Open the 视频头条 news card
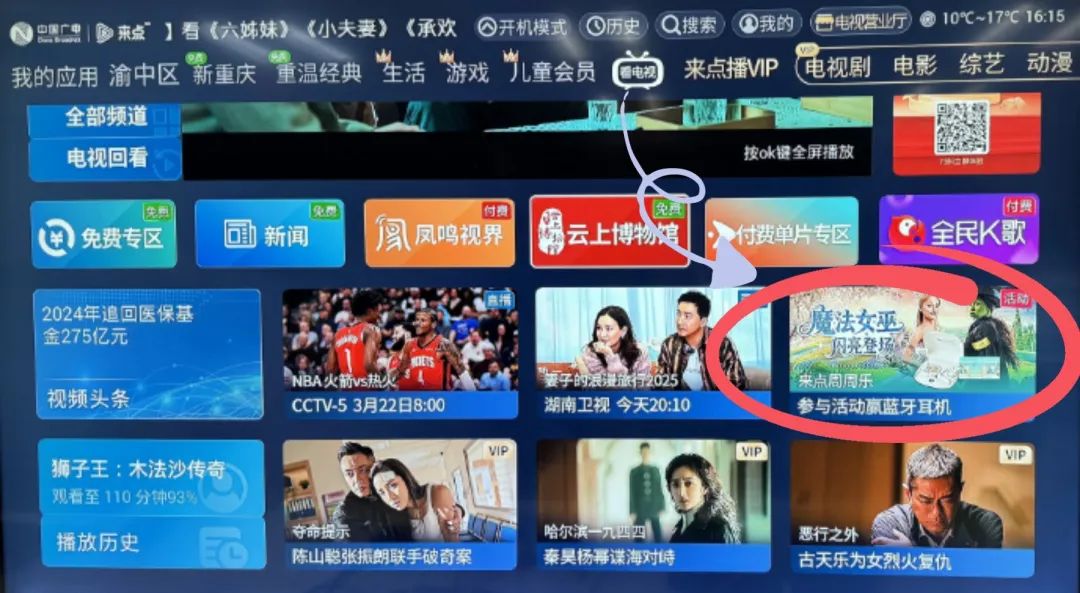 pos(147,353)
